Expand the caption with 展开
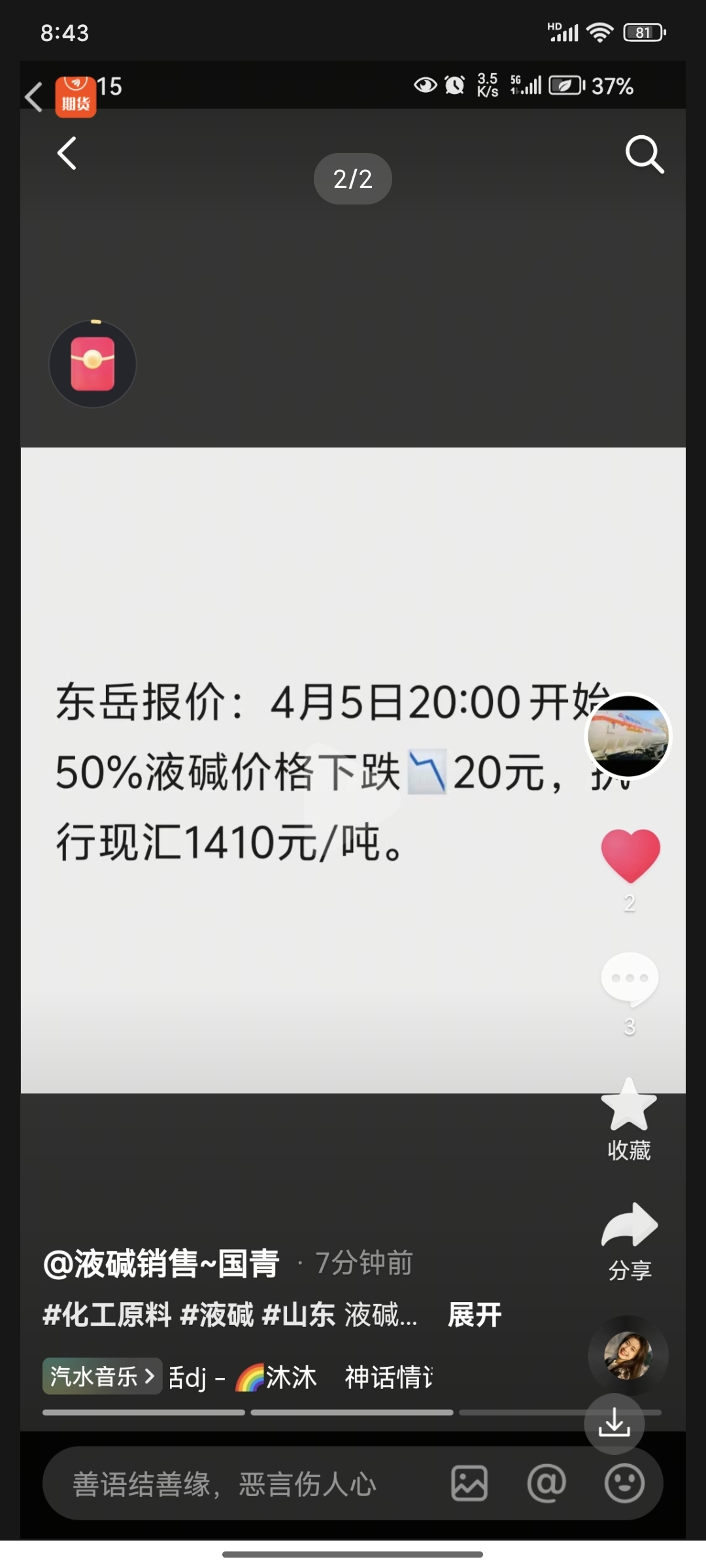The height and width of the screenshot is (1568, 706). (473, 1315)
